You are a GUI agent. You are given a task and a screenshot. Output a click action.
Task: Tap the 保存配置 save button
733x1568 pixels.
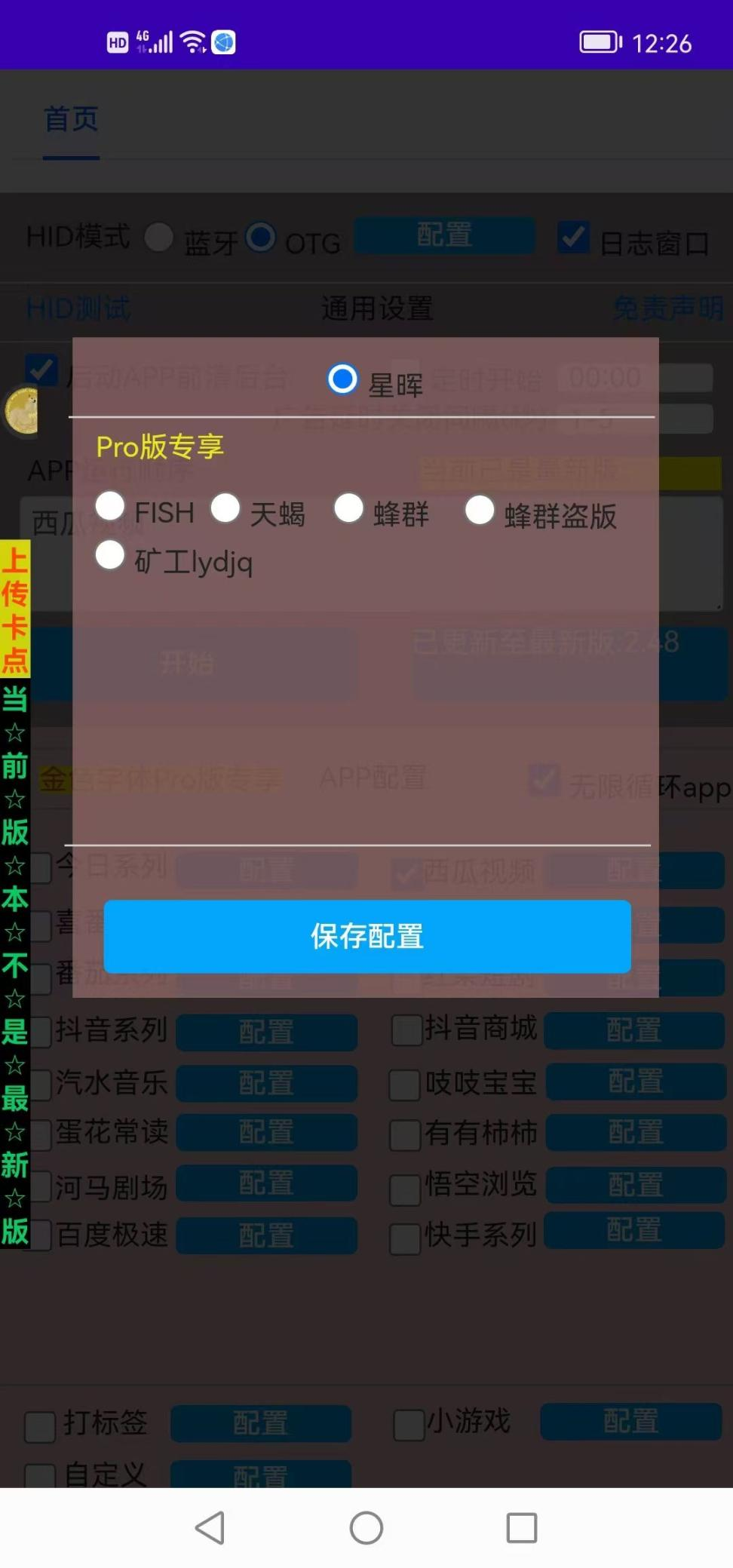pyautogui.click(x=367, y=936)
